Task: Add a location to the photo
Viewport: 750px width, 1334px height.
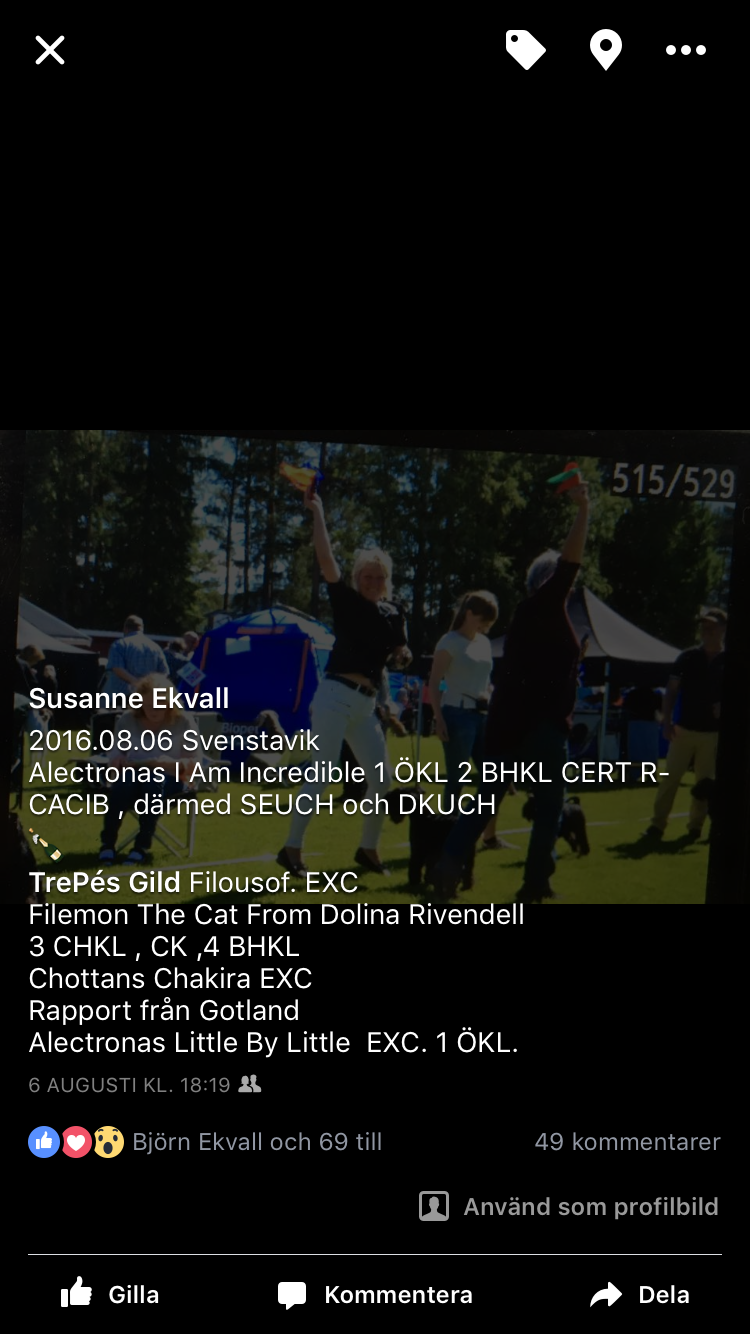Action: 605,50
